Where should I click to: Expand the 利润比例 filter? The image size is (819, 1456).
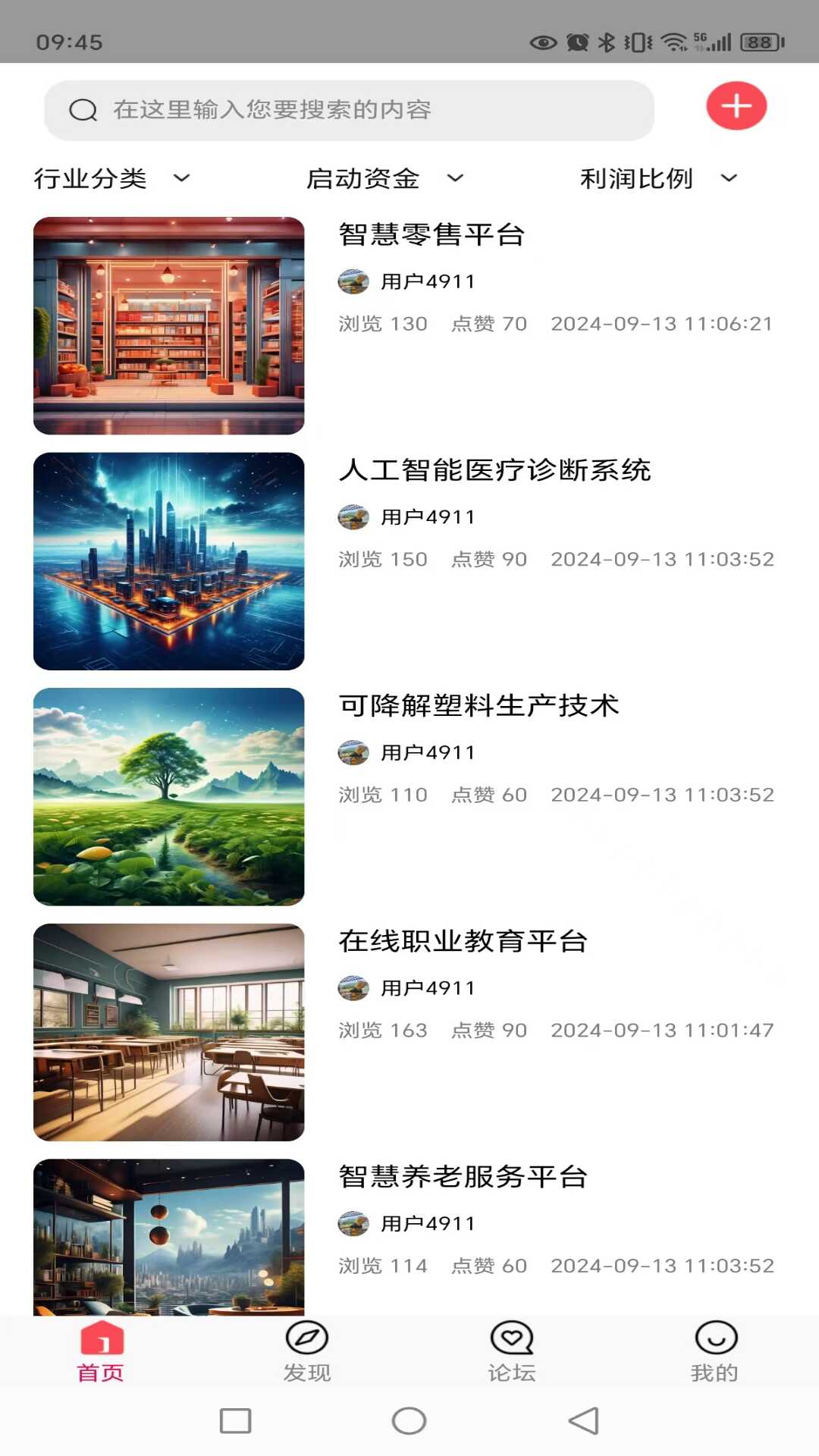(x=657, y=179)
